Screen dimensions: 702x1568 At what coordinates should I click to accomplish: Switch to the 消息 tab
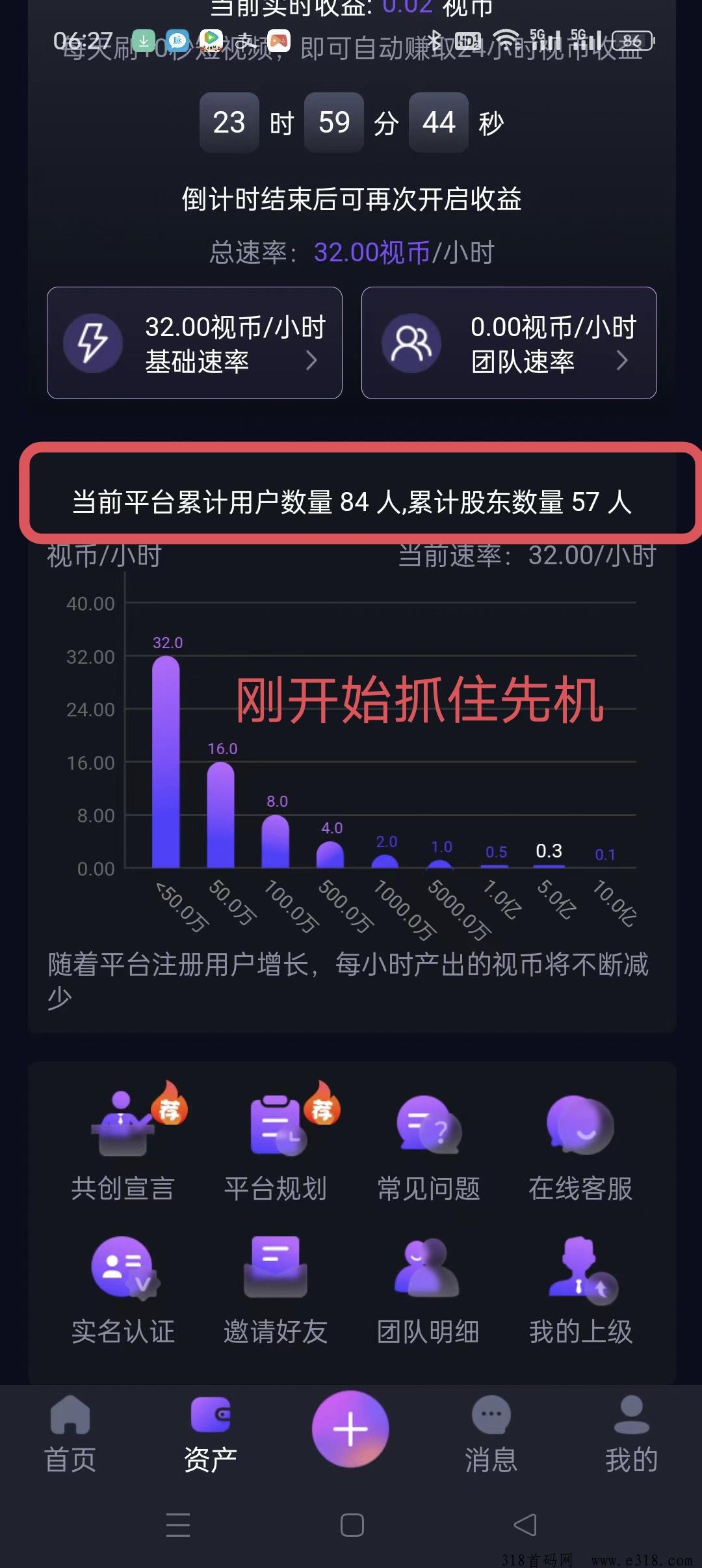(x=491, y=1433)
